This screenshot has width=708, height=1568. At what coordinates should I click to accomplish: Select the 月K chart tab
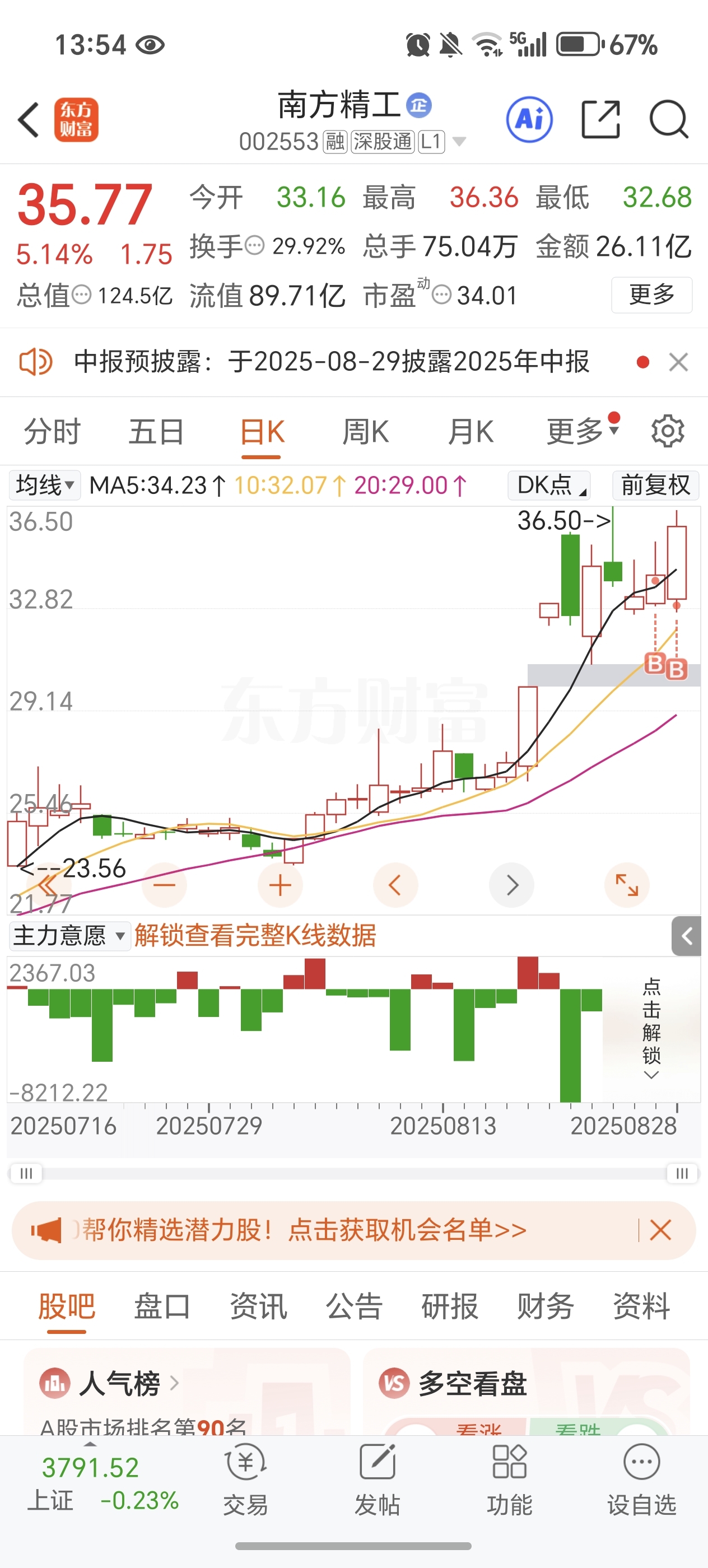click(x=470, y=432)
